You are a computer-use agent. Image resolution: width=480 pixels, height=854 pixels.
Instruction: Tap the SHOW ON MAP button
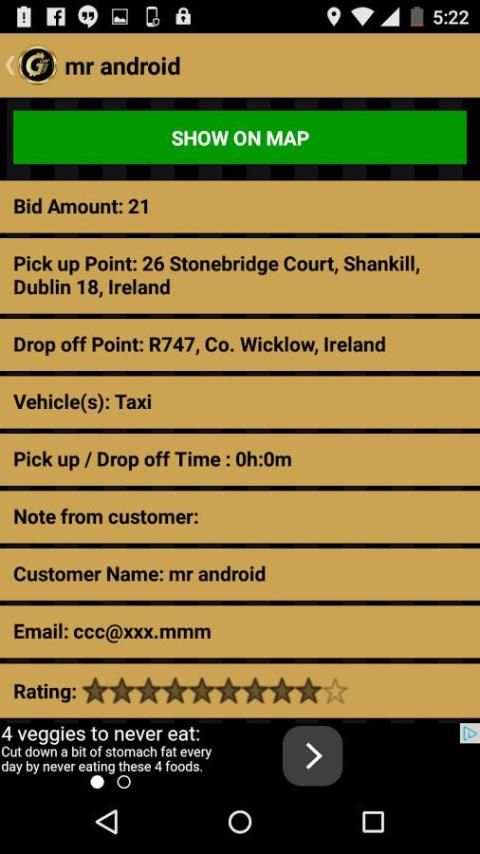coord(240,138)
